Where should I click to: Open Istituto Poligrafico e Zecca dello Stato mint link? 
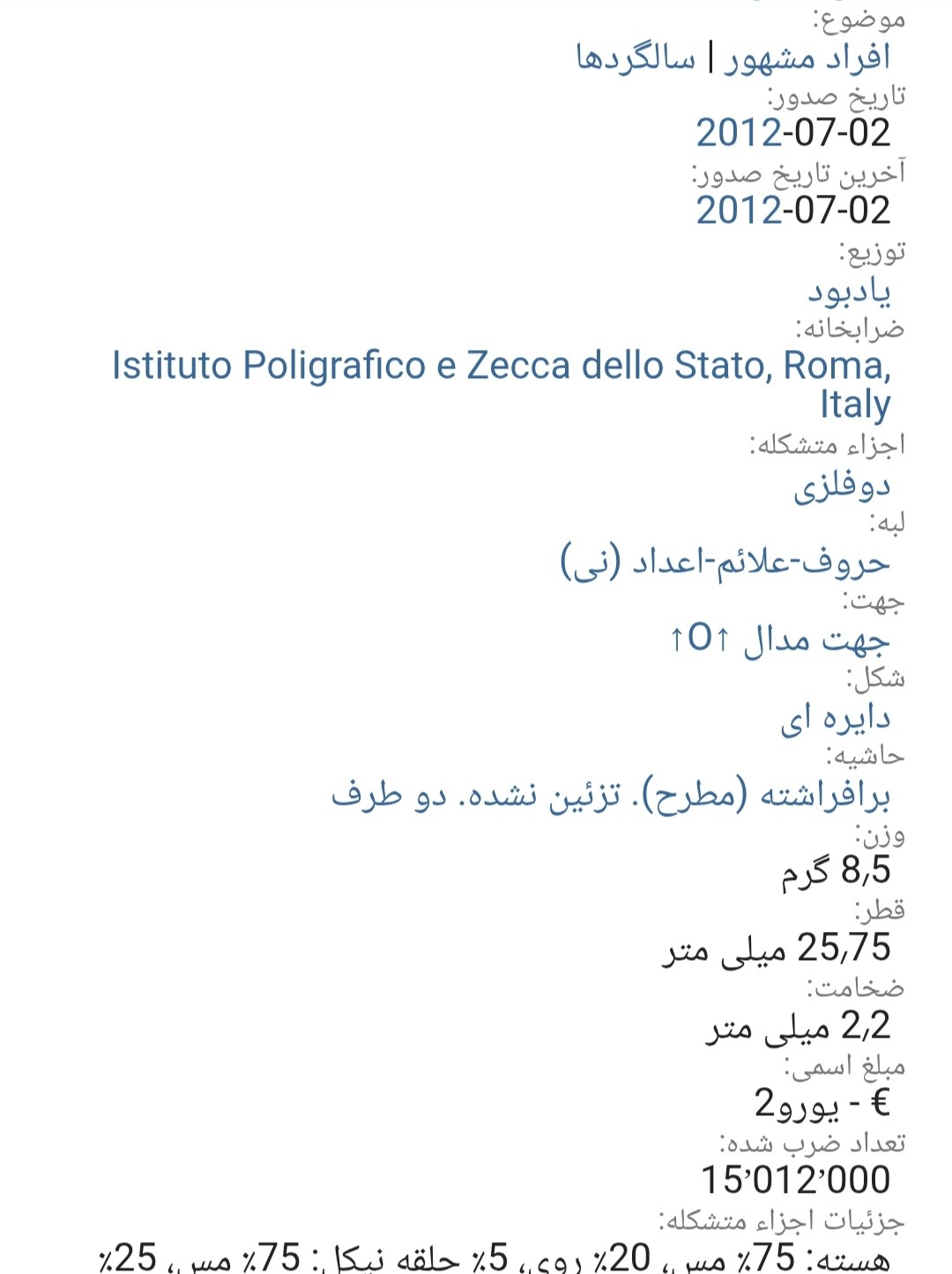501,366
